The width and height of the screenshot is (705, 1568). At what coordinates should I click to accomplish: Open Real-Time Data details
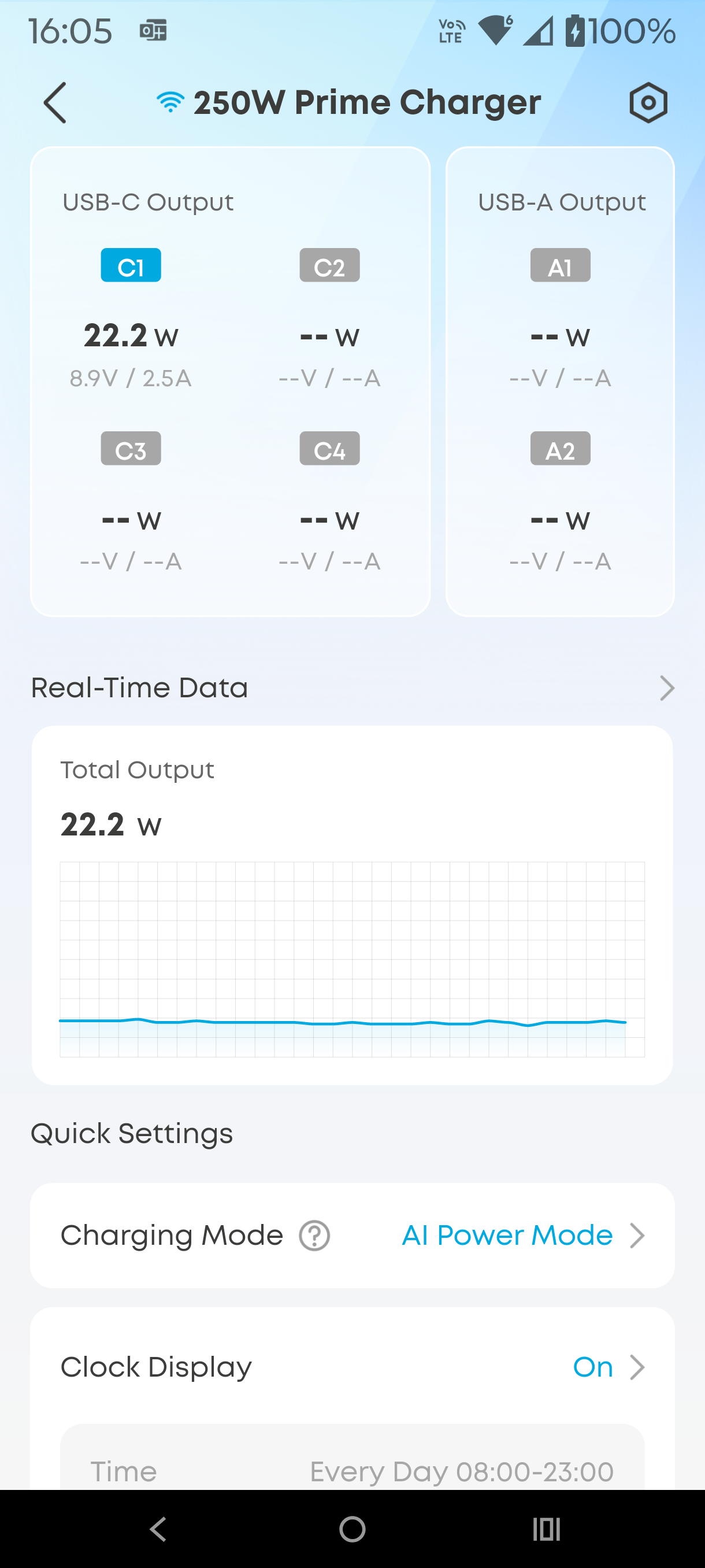(667, 689)
